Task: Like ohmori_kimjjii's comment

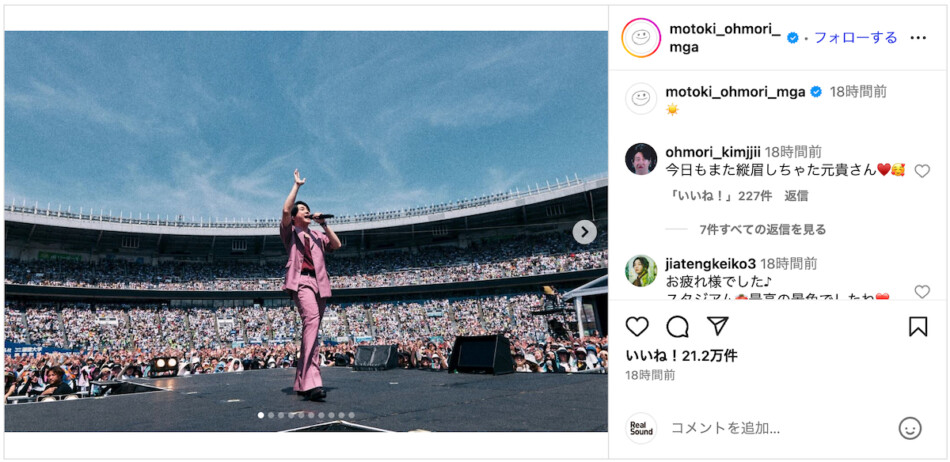Action: 922,171
